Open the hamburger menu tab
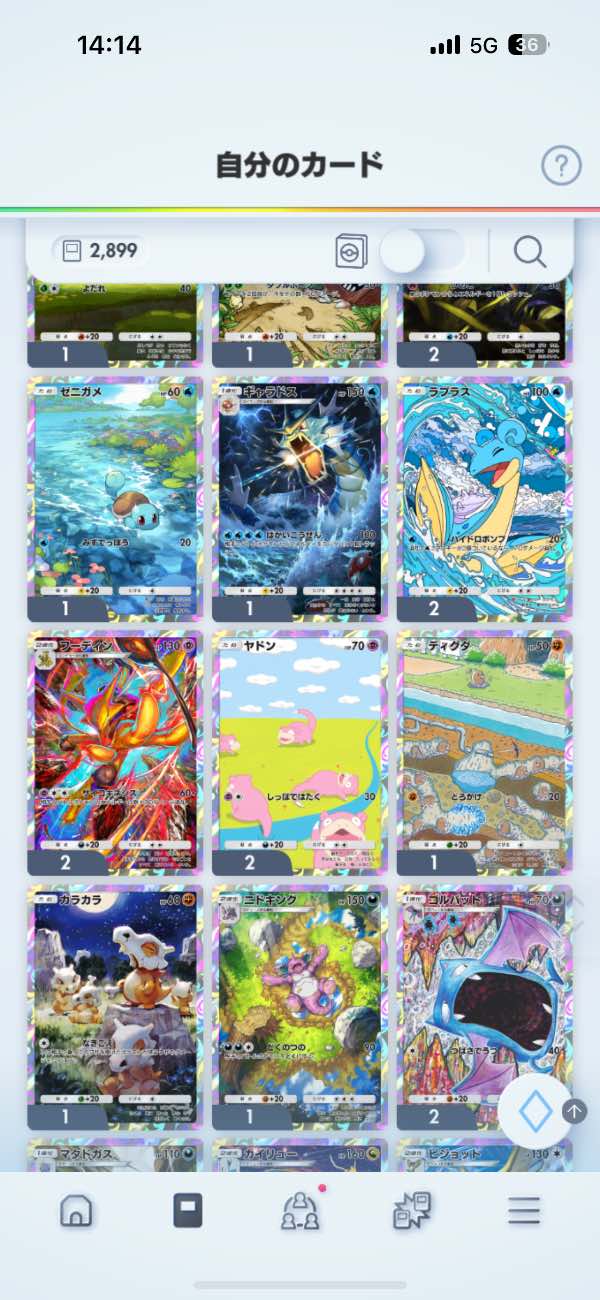 click(524, 1210)
